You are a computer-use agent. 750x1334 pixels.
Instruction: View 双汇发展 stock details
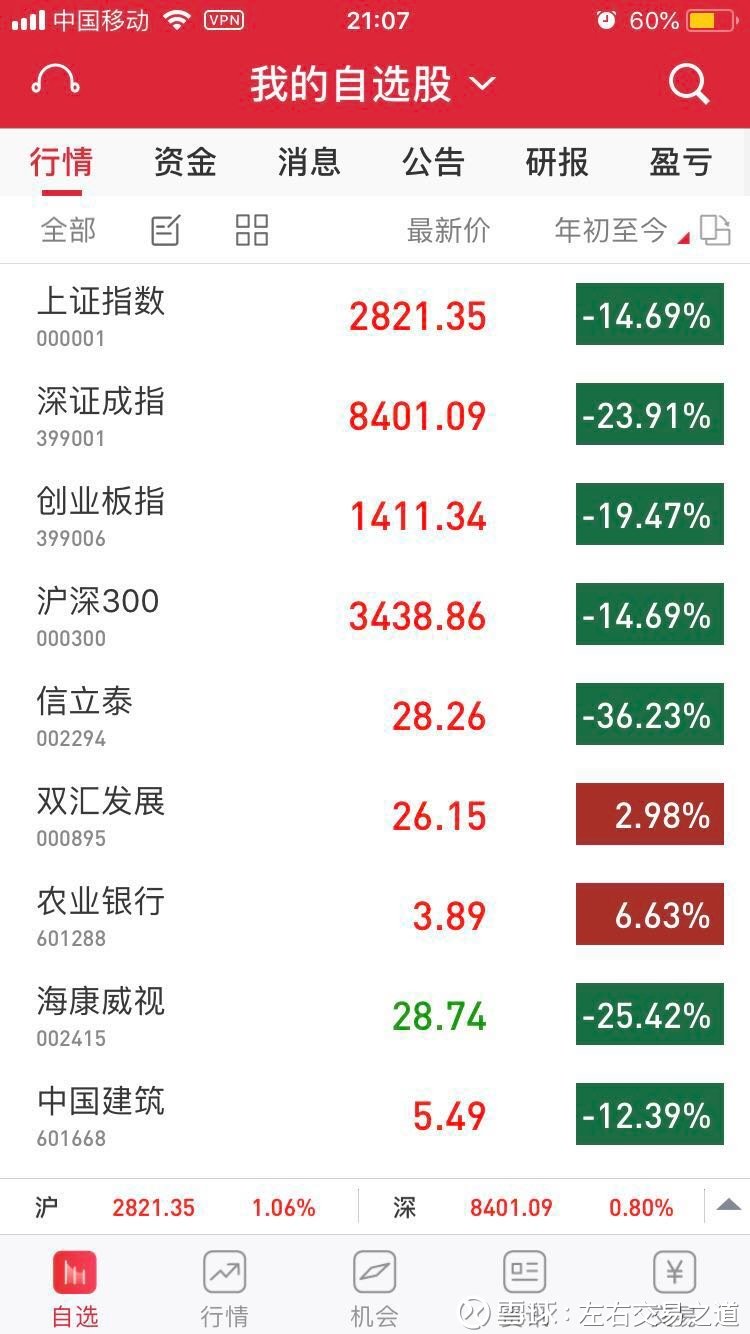pos(100,814)
